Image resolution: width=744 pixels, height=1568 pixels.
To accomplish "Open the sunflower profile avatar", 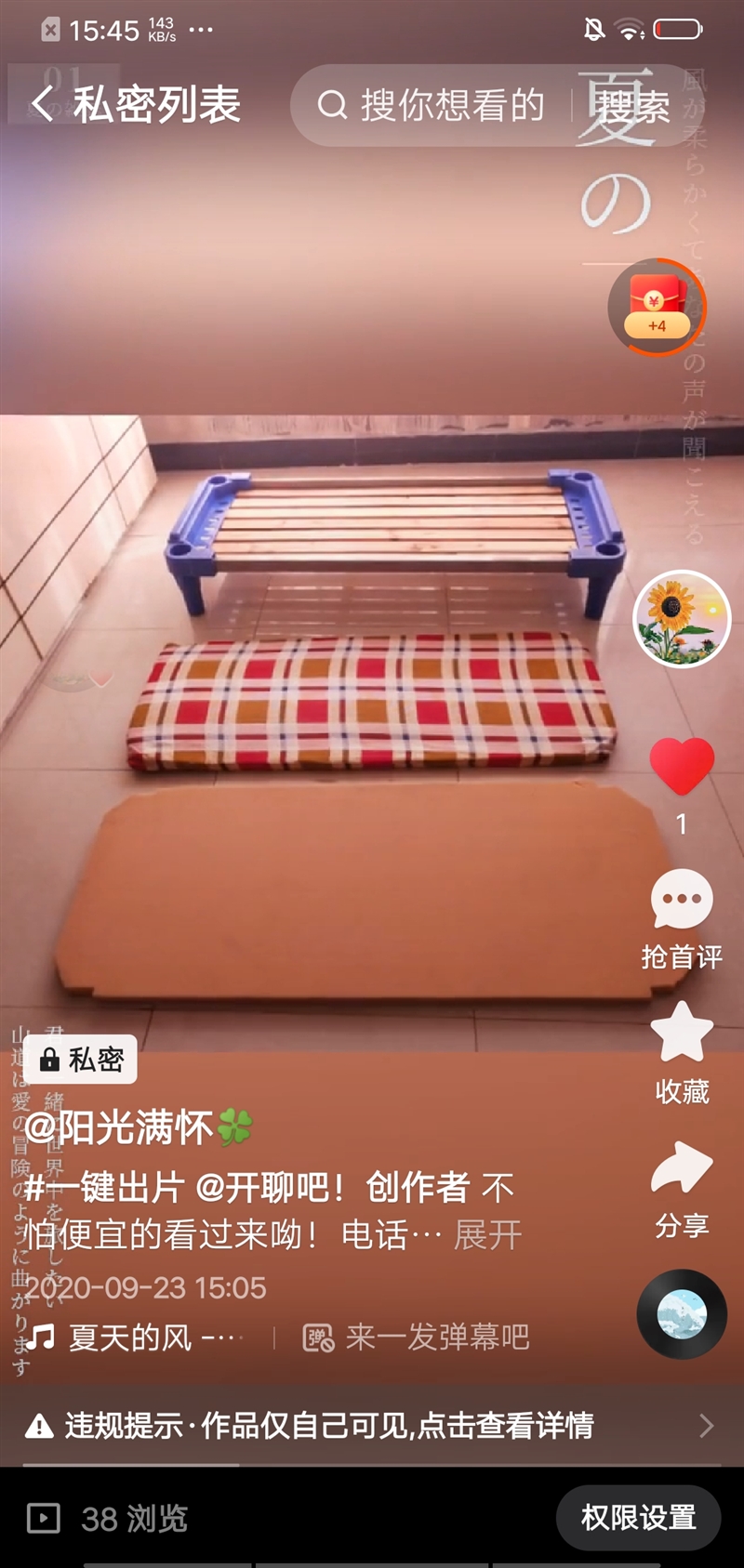I will pos(682,619).
